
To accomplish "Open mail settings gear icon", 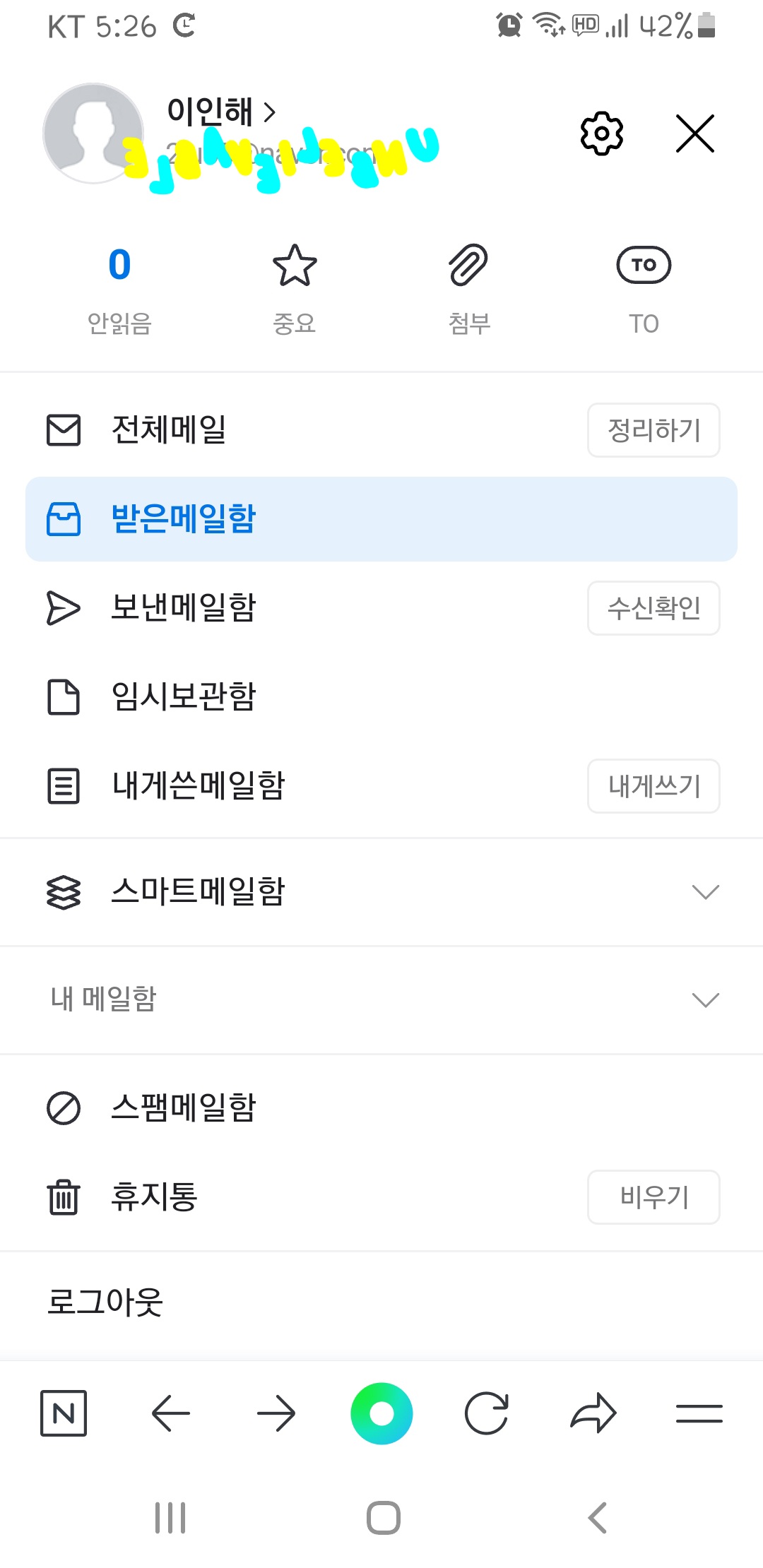I will [601, 133].
